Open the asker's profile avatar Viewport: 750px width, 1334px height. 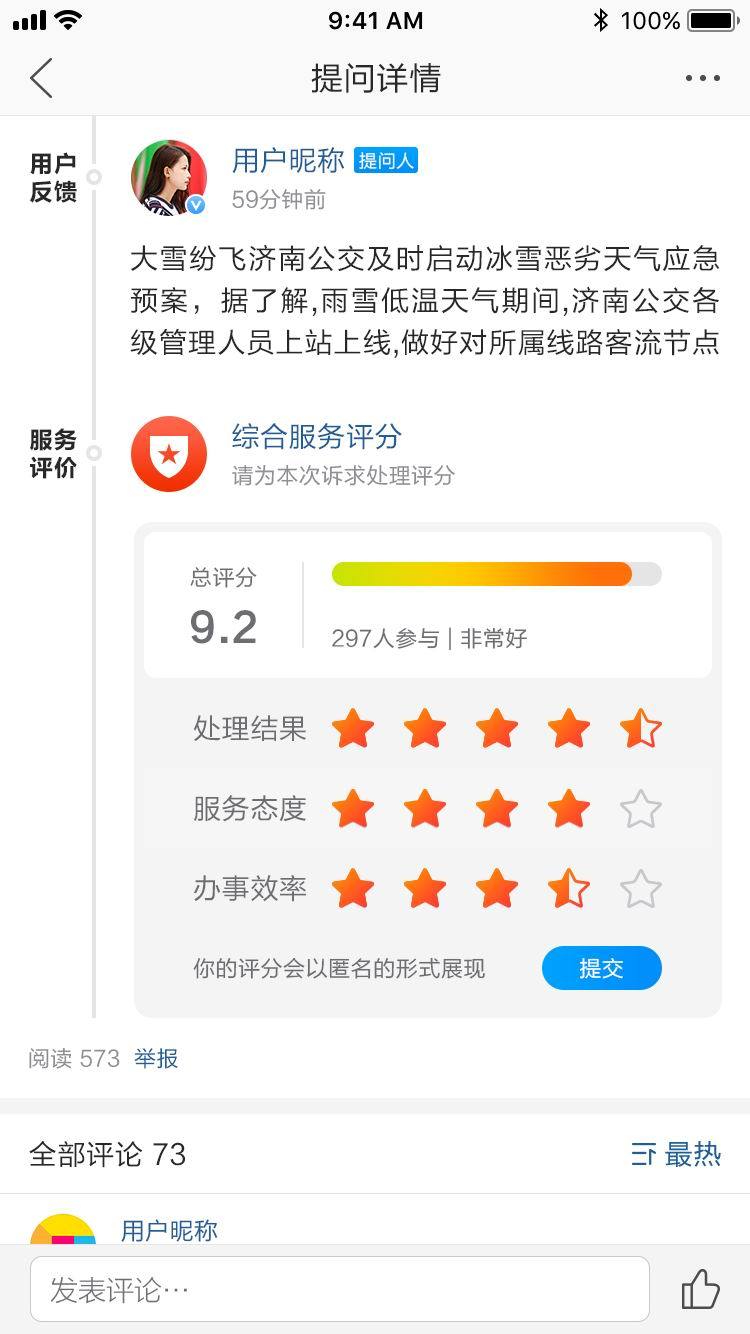click(169, 178)
